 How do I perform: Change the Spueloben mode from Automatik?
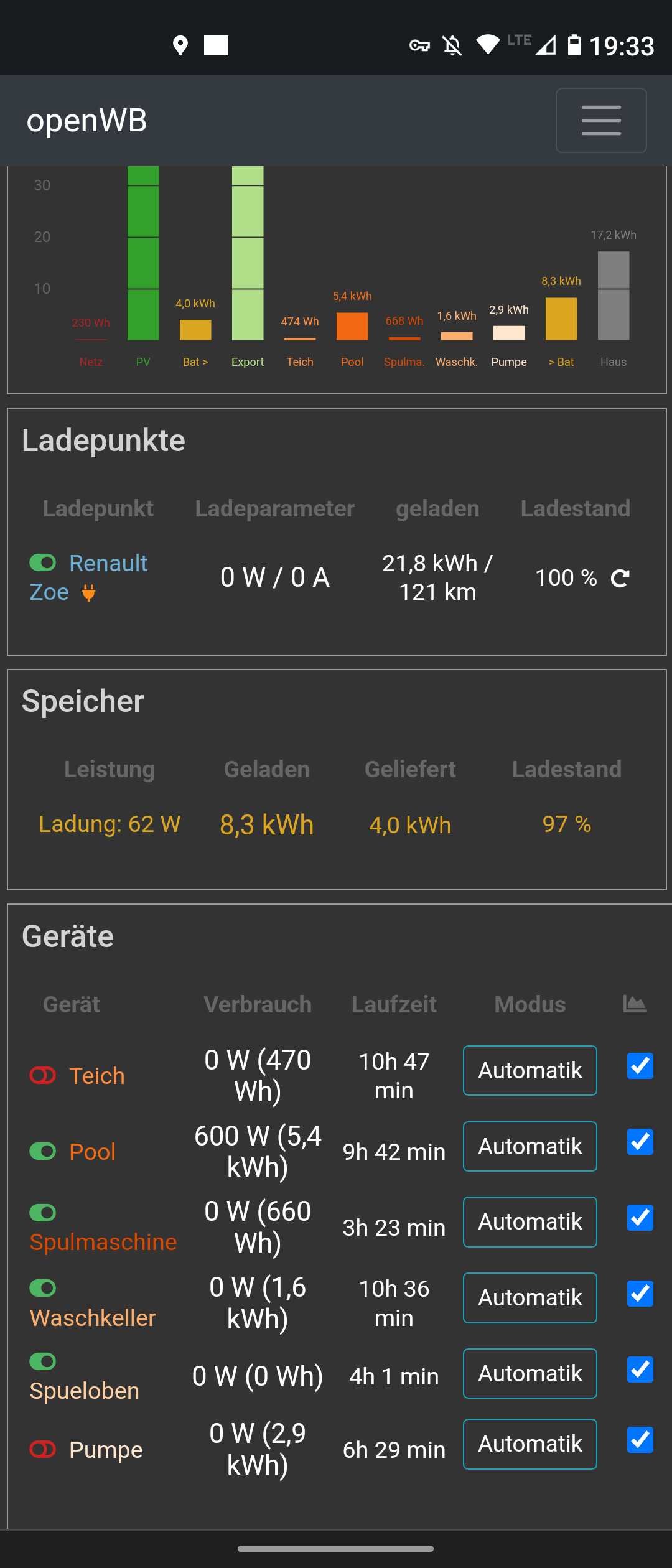(530, 1374)
